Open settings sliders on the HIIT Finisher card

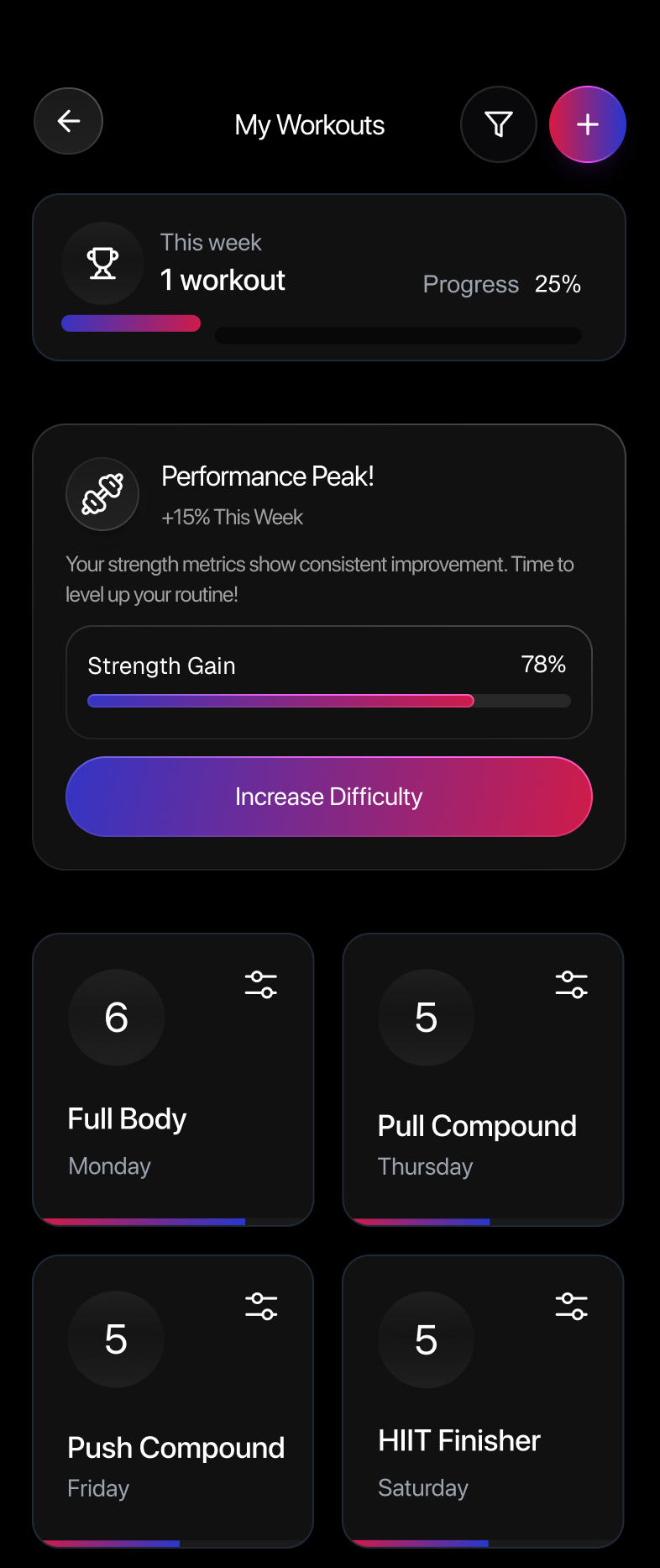pos(571,1305)
